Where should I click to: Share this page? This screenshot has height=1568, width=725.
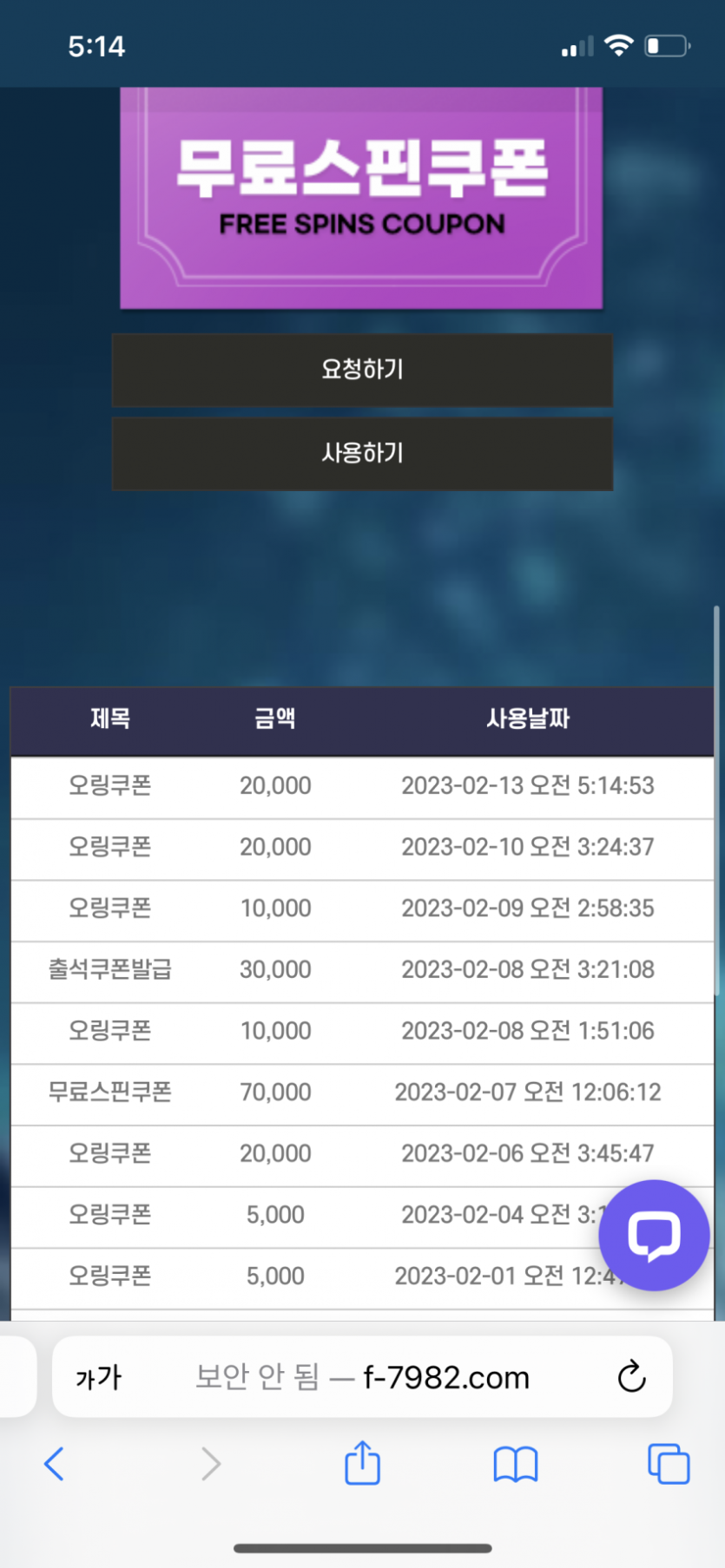(x=362, y=1462)
